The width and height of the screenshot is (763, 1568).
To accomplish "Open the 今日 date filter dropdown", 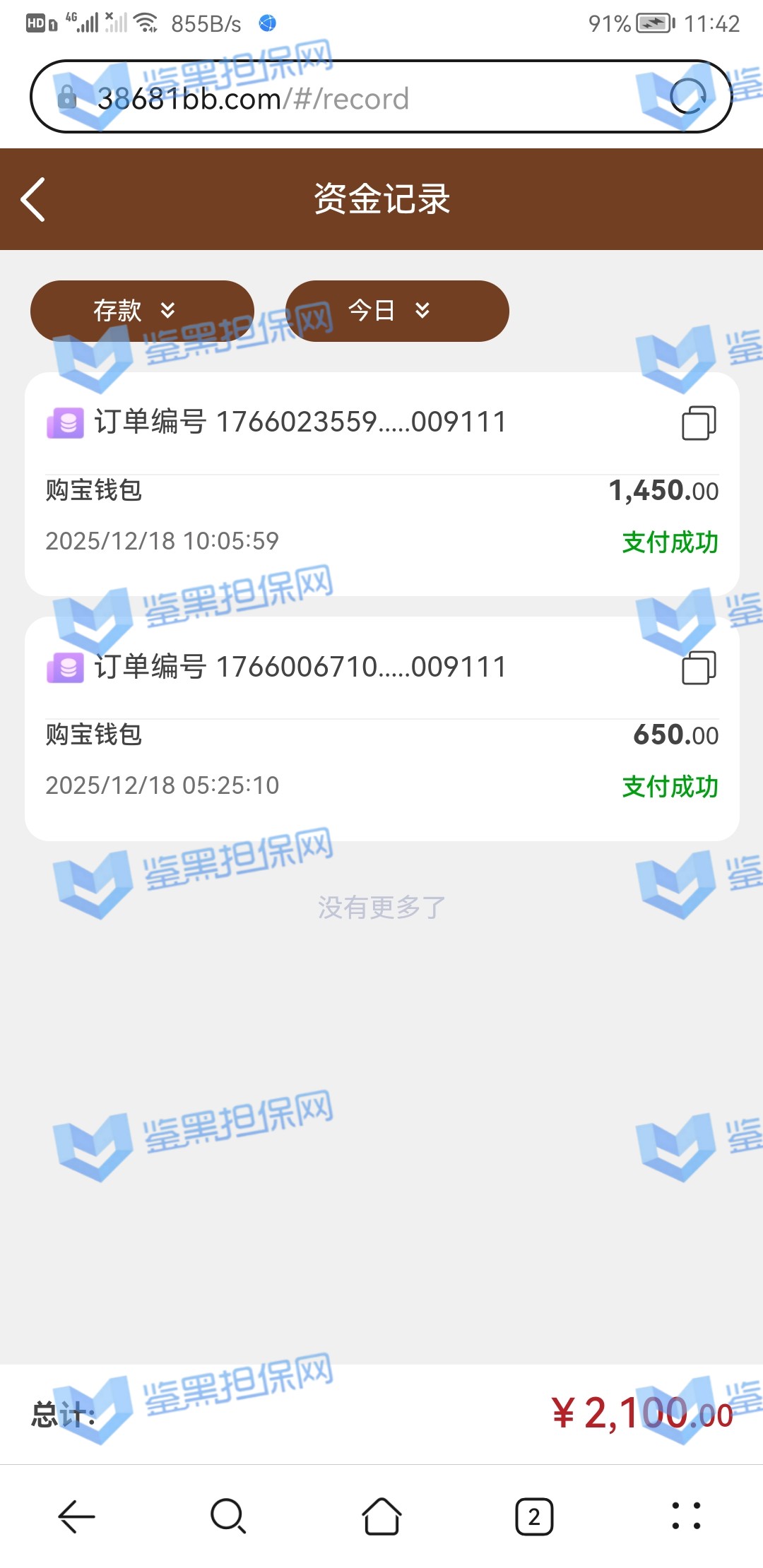I will [x=396, y=311].
